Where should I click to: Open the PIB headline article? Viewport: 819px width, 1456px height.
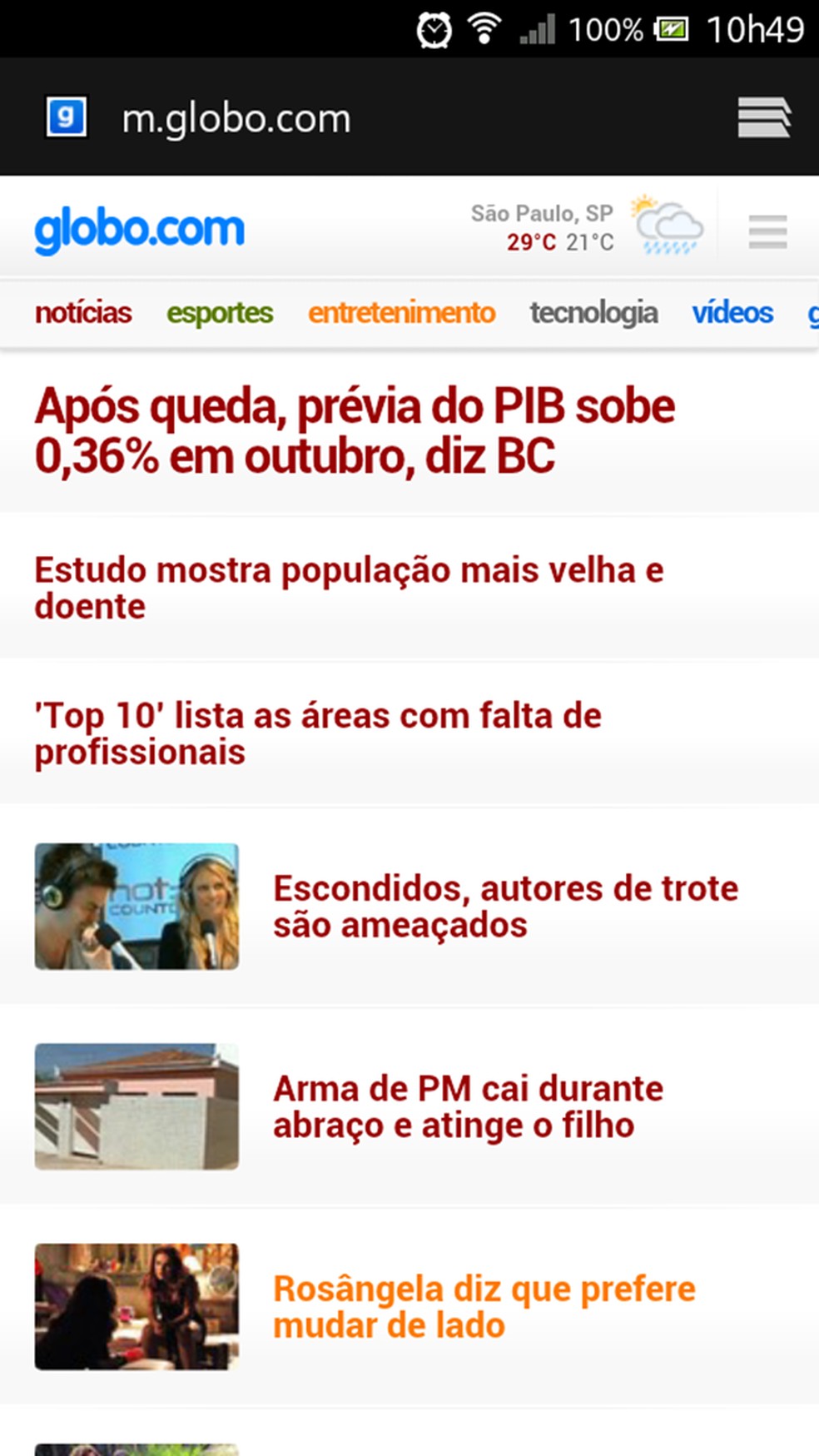[355, 430]
